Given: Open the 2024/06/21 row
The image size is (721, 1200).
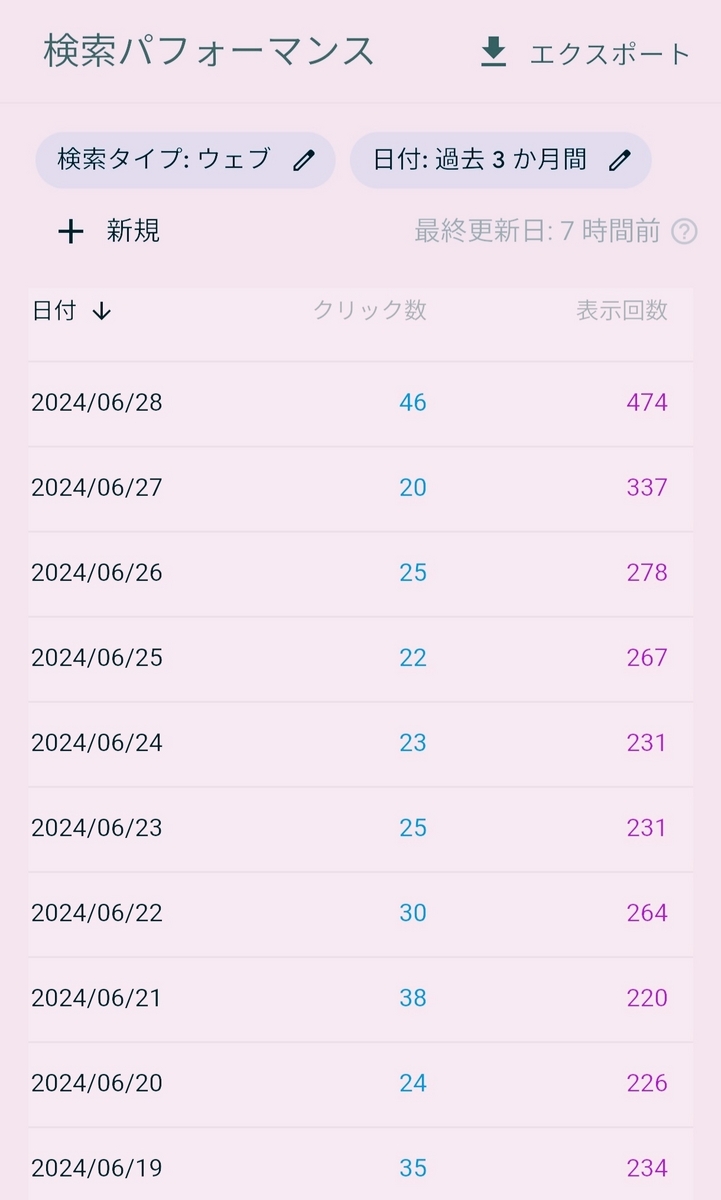Looking at the screenshot, I should 361,998.
